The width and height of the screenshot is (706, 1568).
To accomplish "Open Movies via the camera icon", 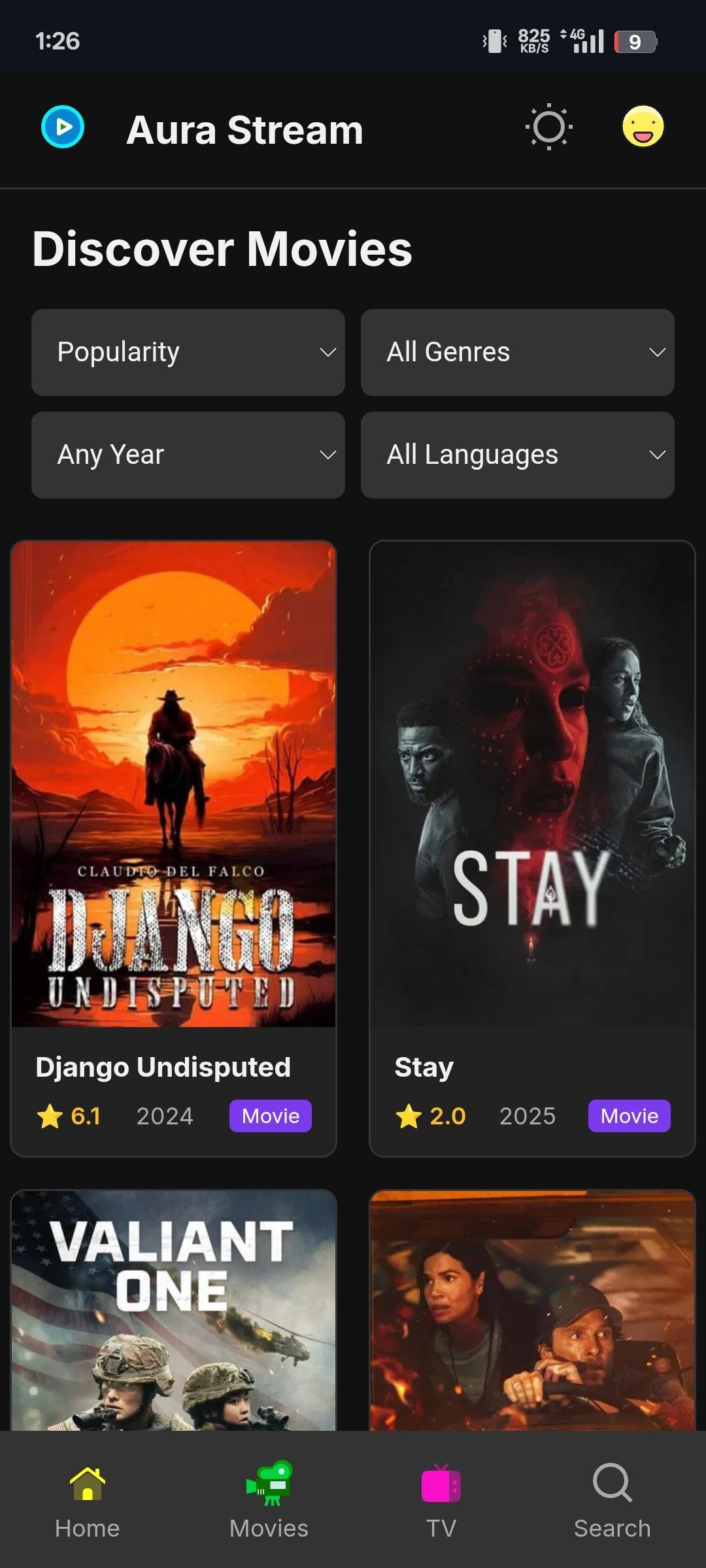I will click(269, 1484).
